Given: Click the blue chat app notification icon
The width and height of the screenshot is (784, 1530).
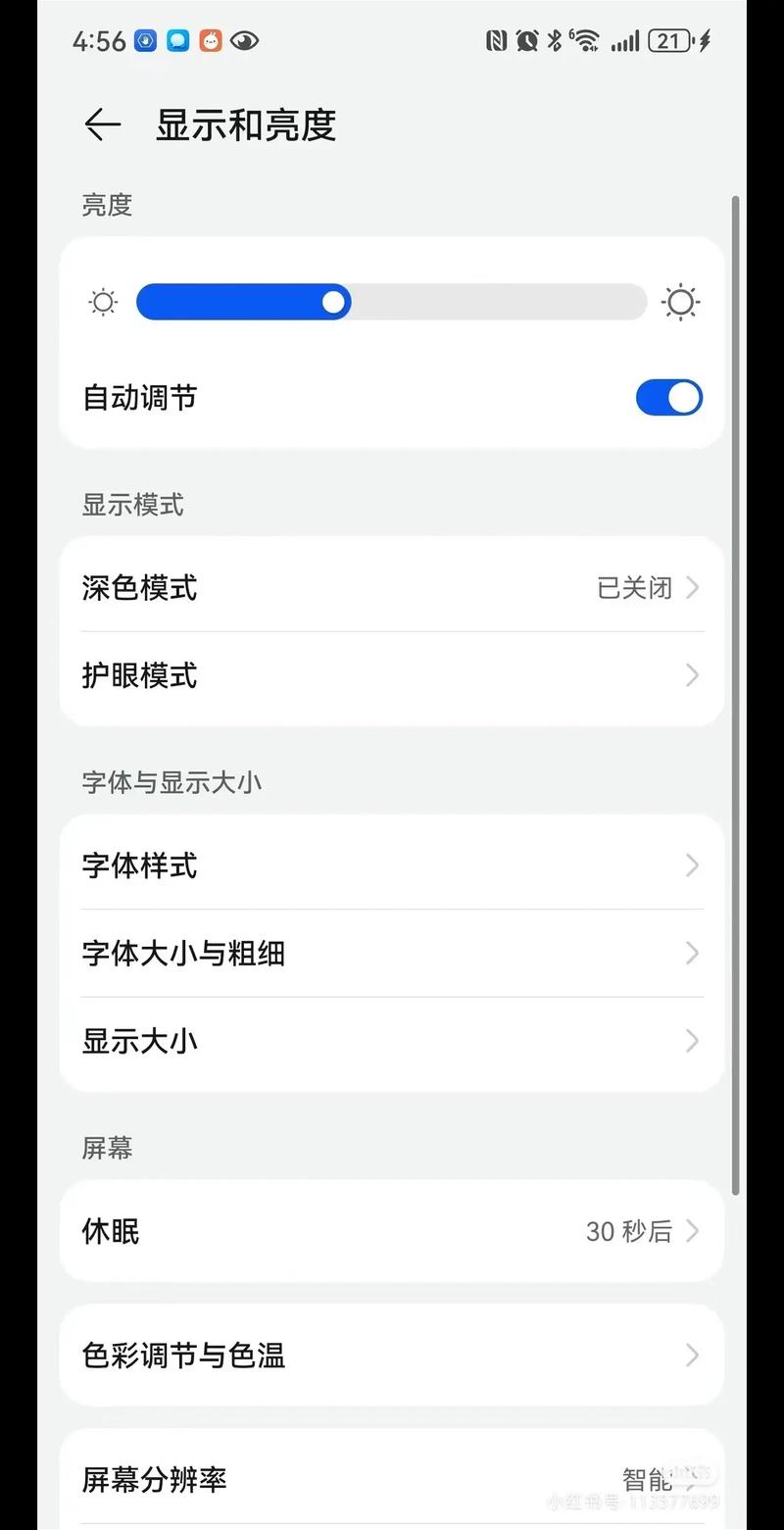Looking at the screenshot, I should point(175,40).
